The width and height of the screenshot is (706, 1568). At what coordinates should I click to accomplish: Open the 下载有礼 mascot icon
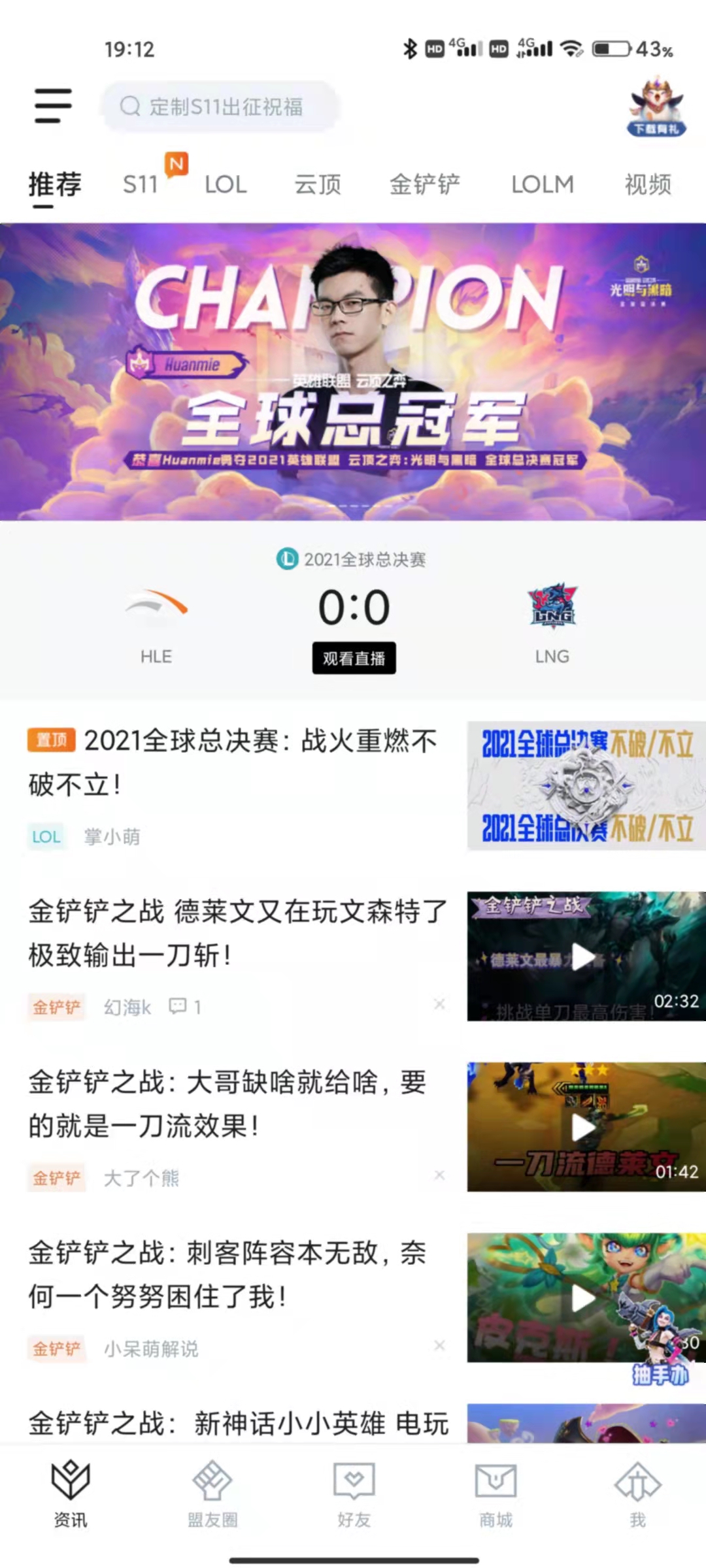tap(656, 106)
